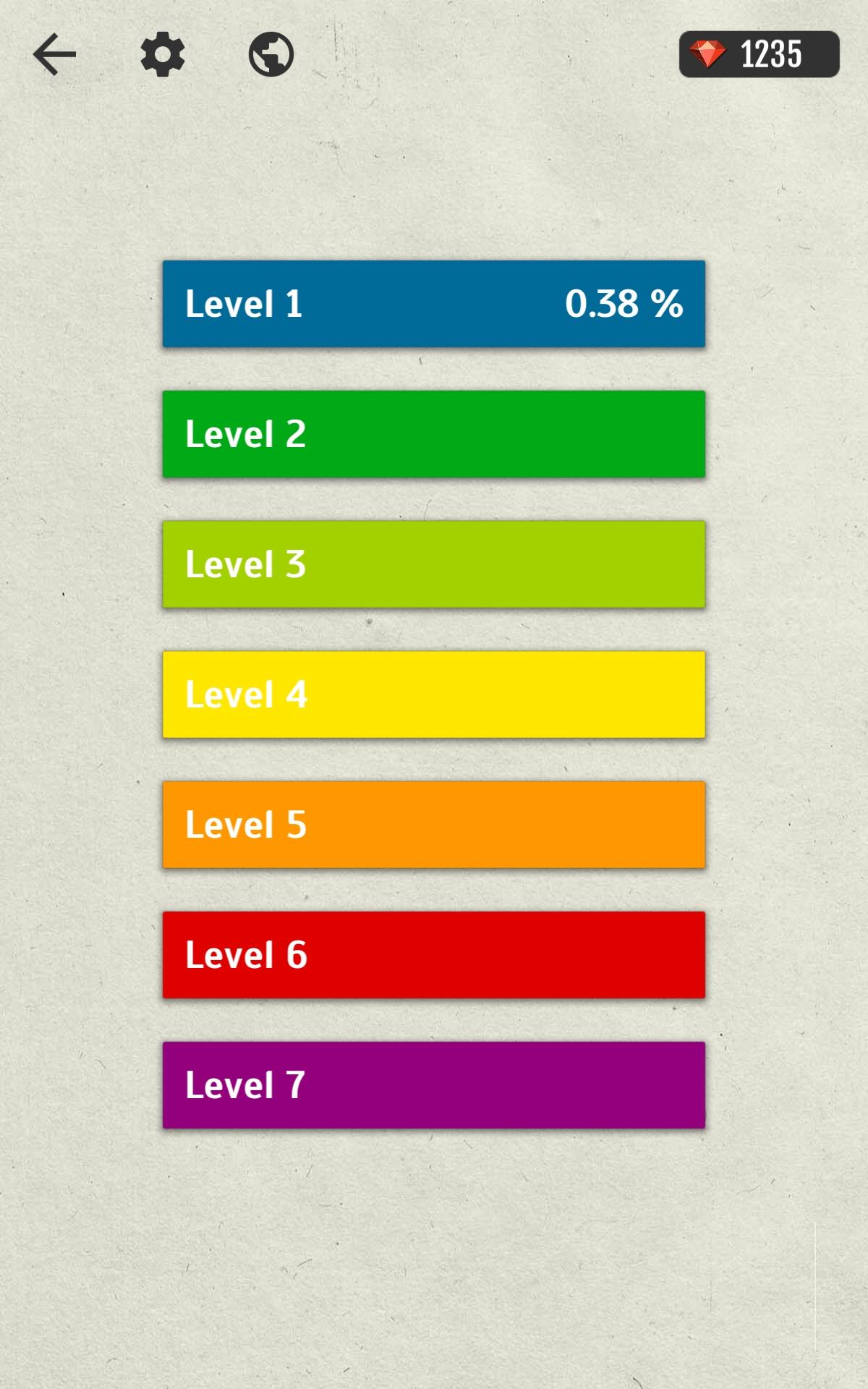
Task: Select Level 2
Action: click(x=434, y=434)
